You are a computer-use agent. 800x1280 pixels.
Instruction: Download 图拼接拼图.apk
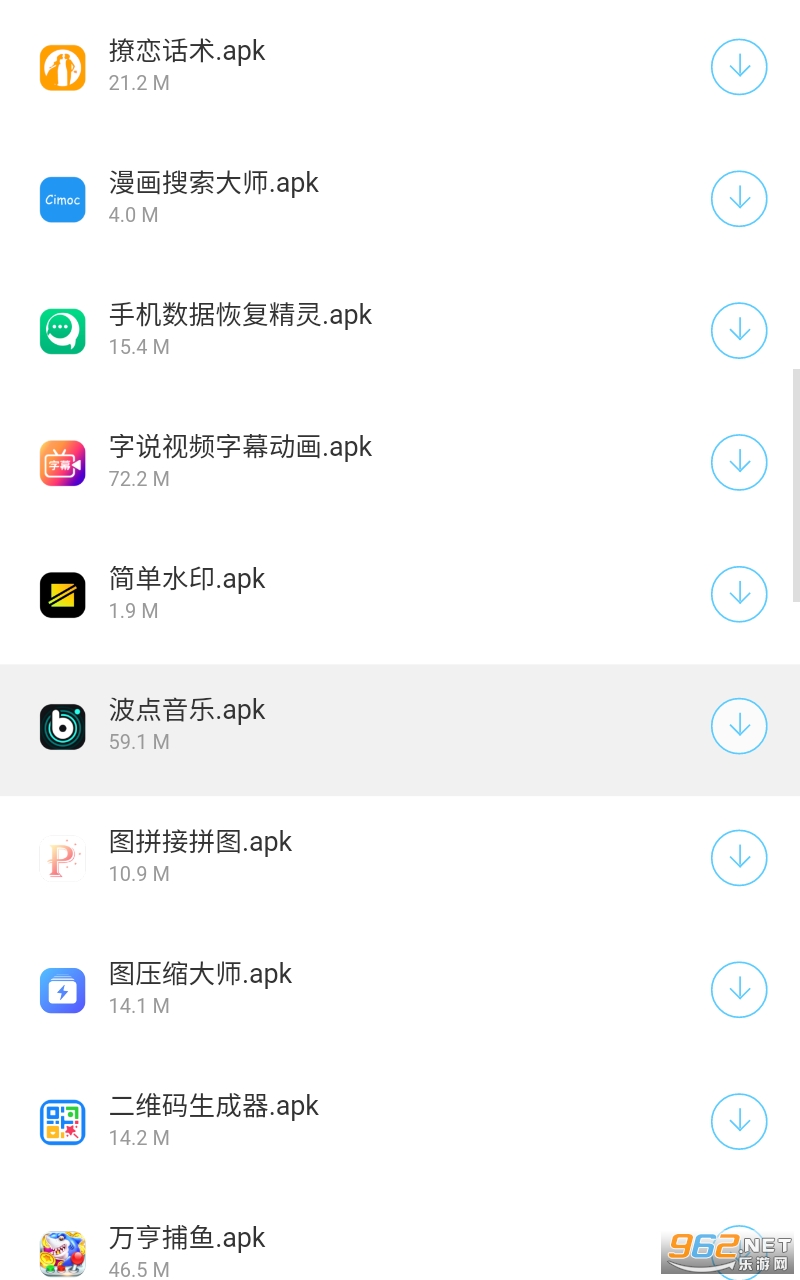click(x=739, y=858)
